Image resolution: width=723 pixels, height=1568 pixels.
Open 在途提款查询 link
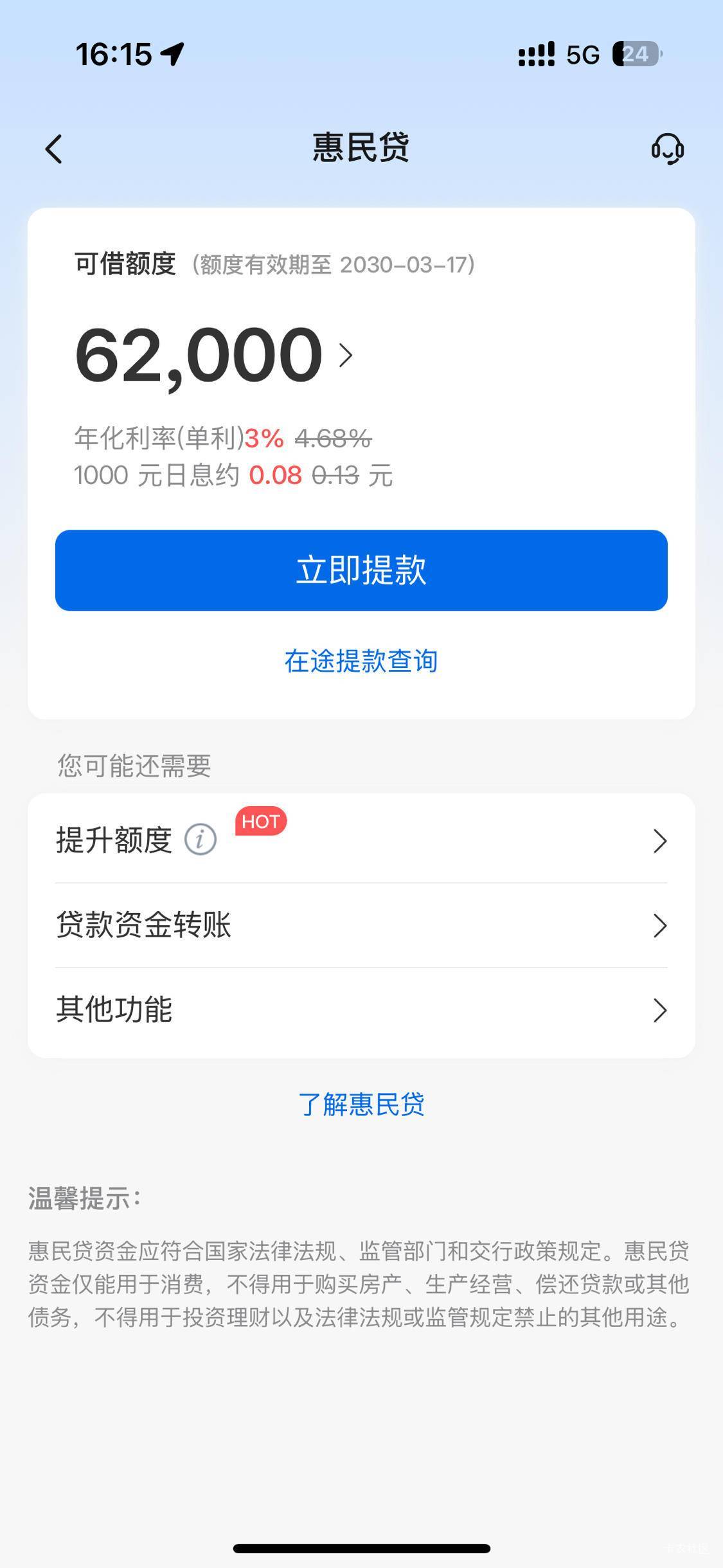361,661
